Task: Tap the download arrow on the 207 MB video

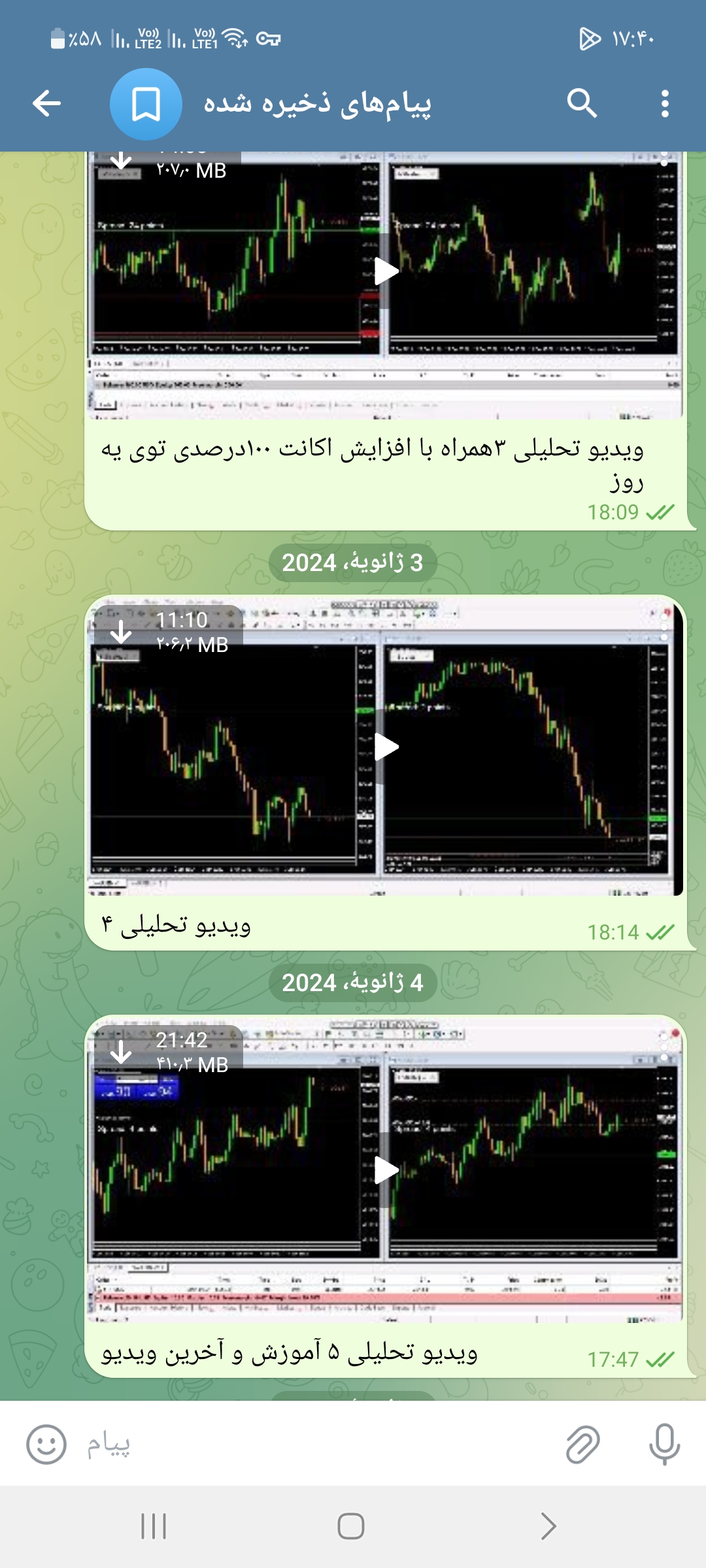Action: coord(121,160)
